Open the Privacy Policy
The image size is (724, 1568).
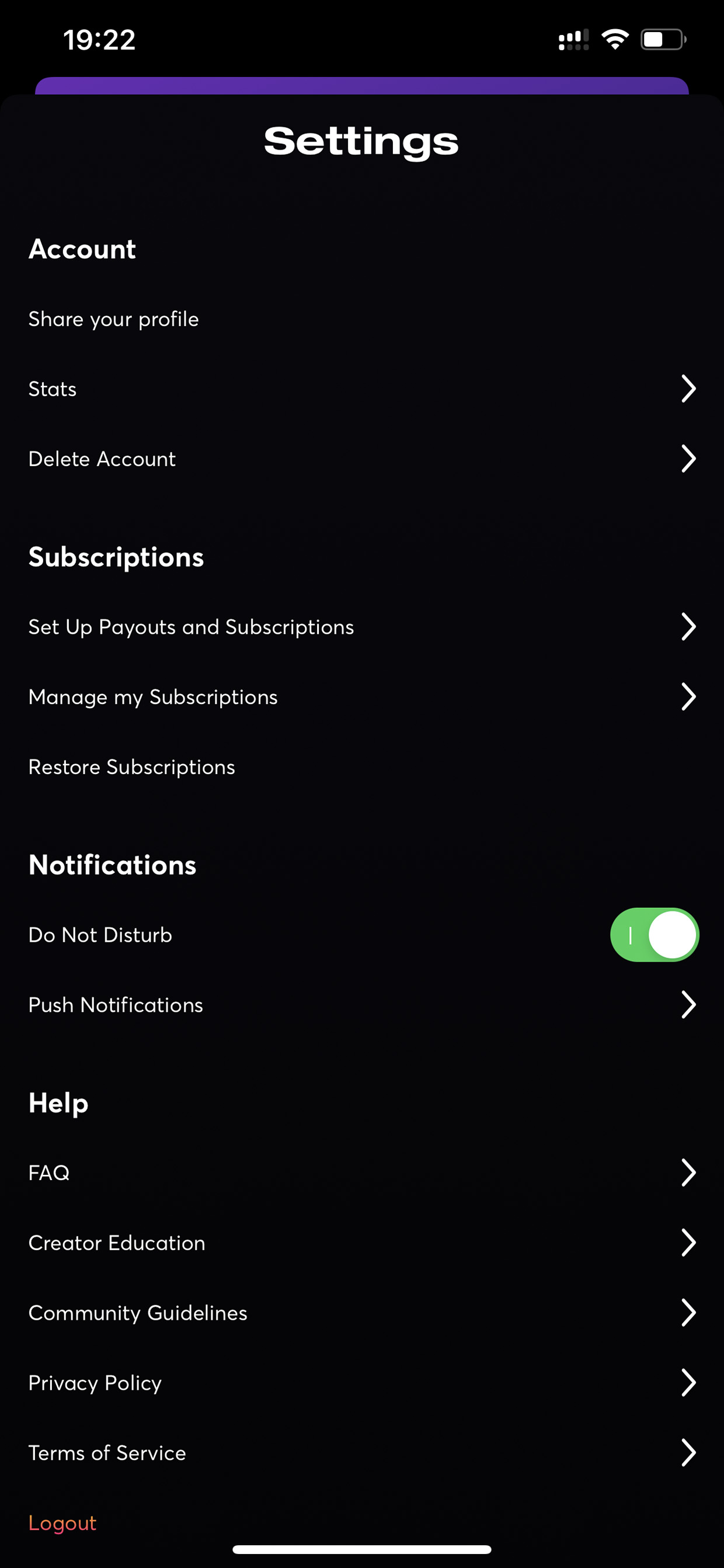[x=362, y=1383]
